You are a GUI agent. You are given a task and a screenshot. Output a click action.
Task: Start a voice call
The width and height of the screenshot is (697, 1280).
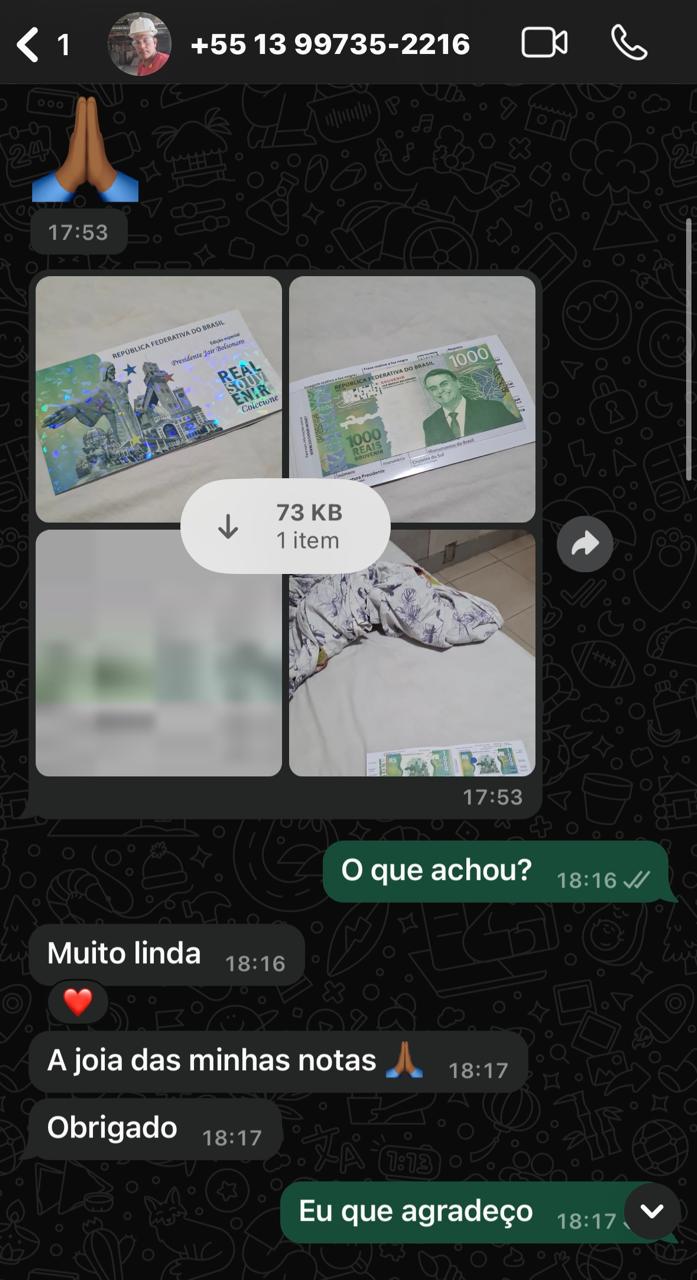tap(629, 43)
